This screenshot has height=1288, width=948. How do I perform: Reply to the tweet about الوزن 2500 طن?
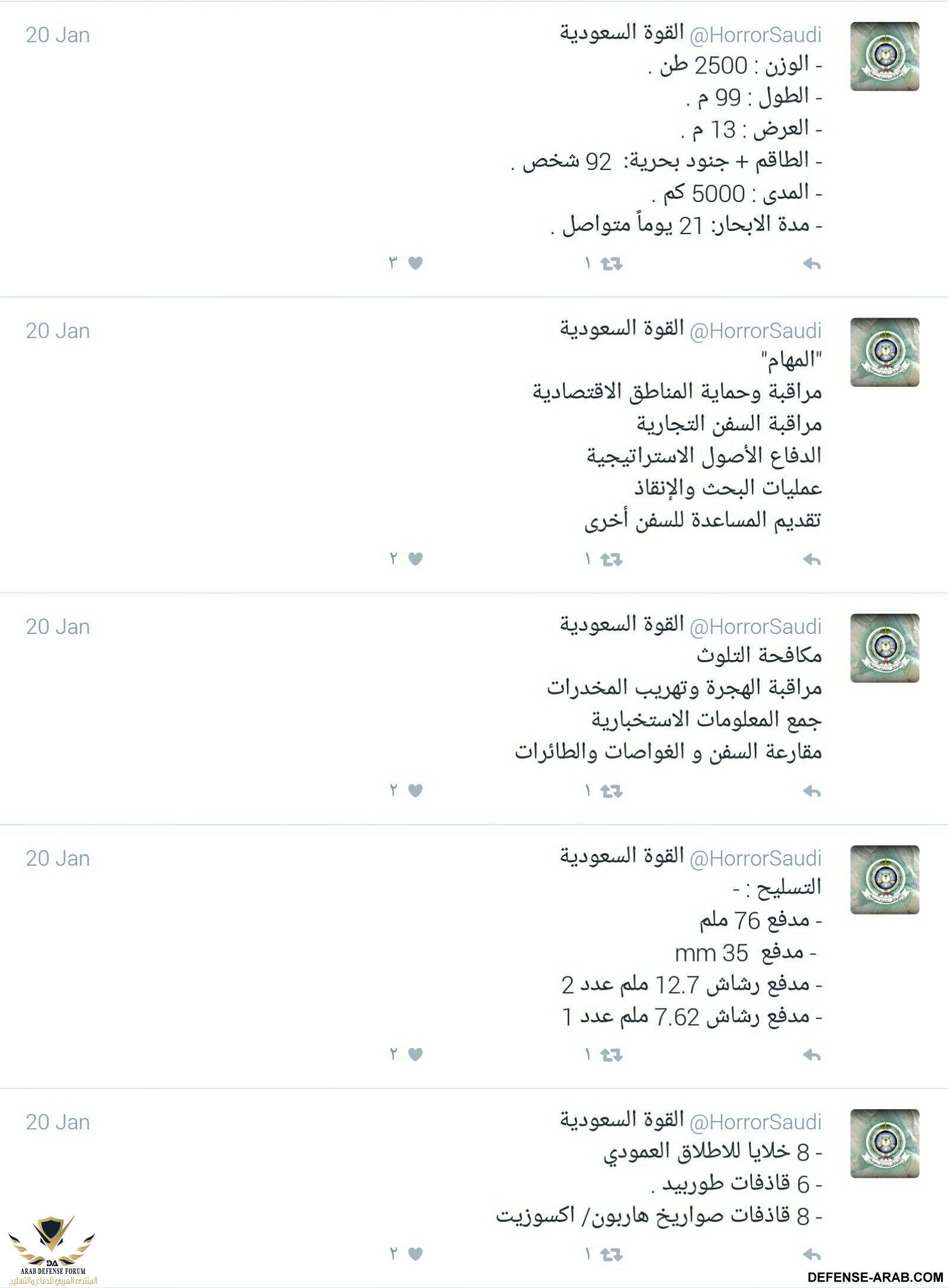pyautogui.click(x=811, y=264)
